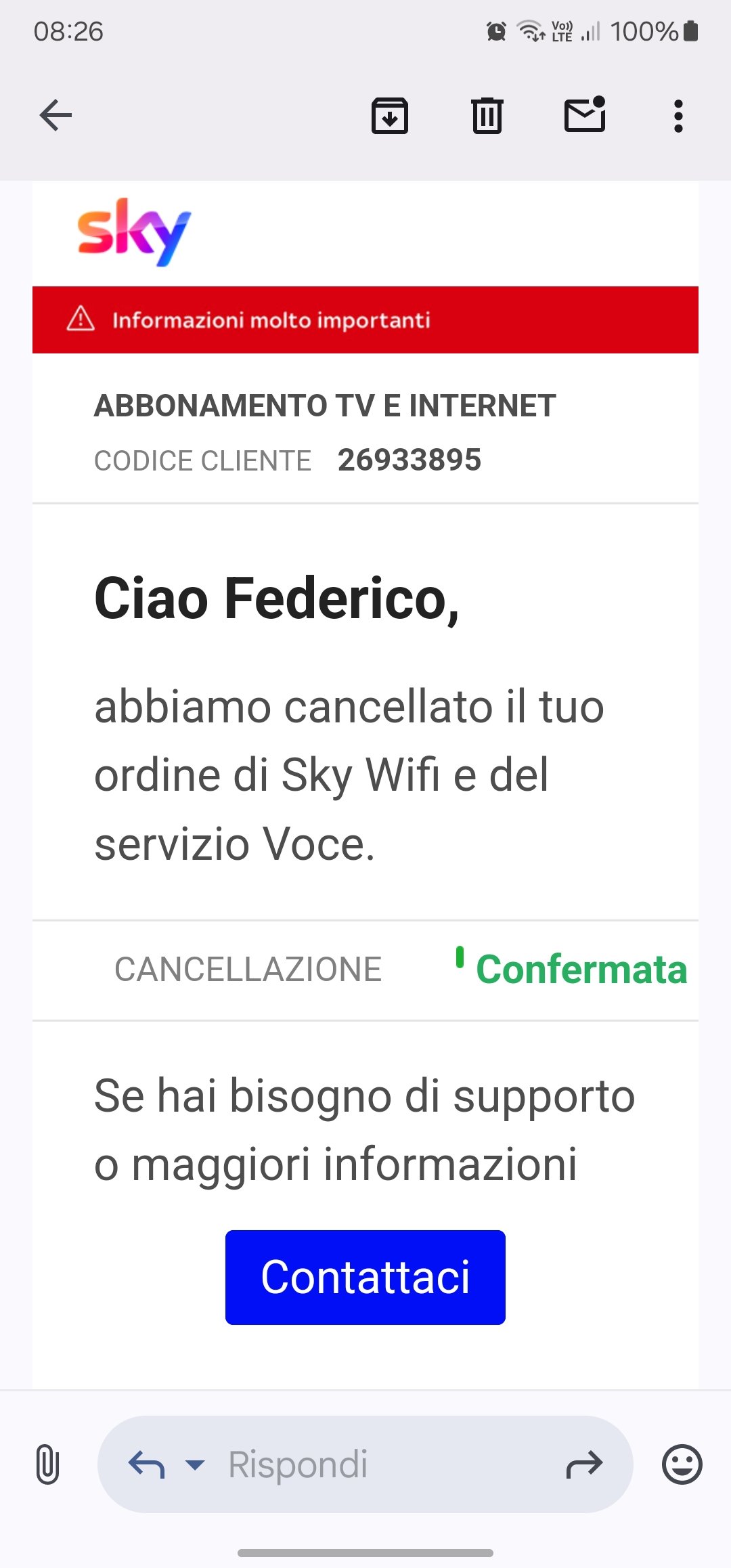Screen dimensions: 731x1568
Task: Tap the blue Contattaci button
Action: point(365,1277)
